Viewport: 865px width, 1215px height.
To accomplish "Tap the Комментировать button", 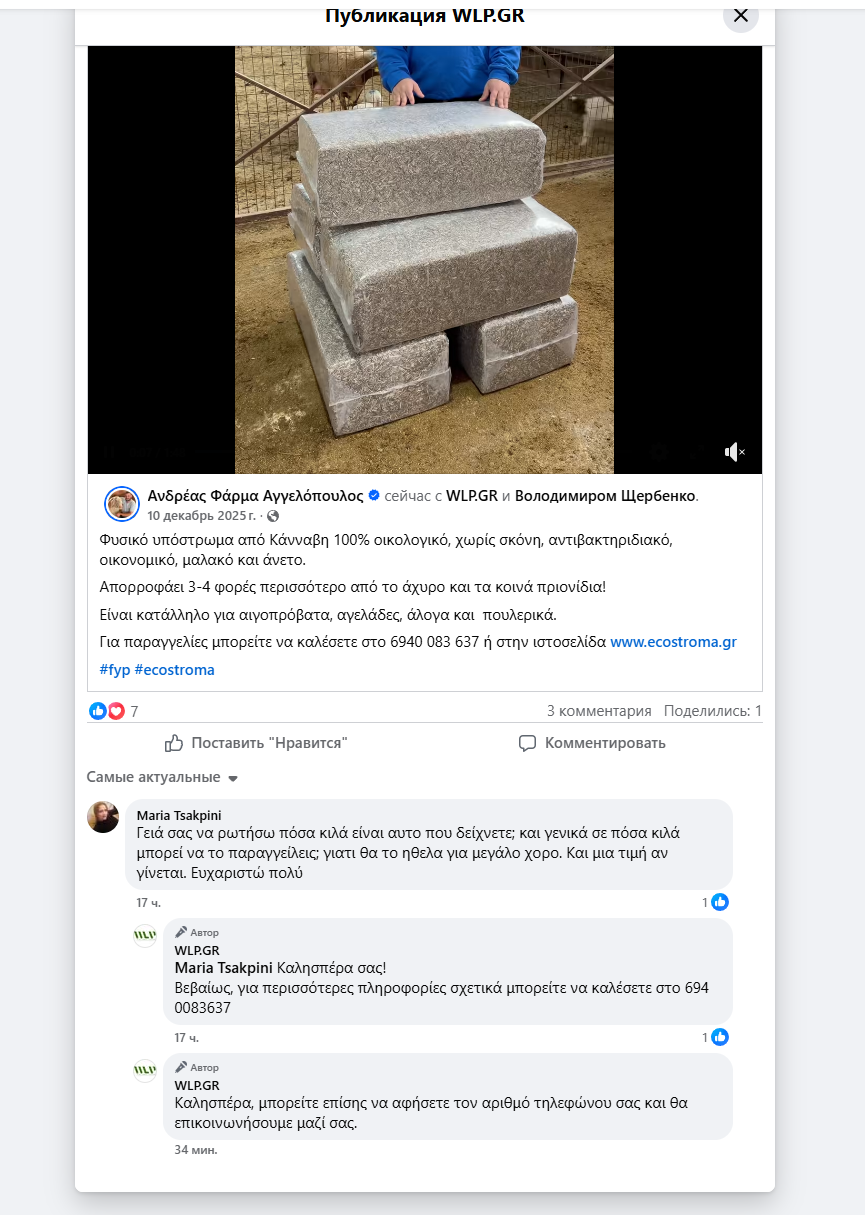I will coord(592,743).
